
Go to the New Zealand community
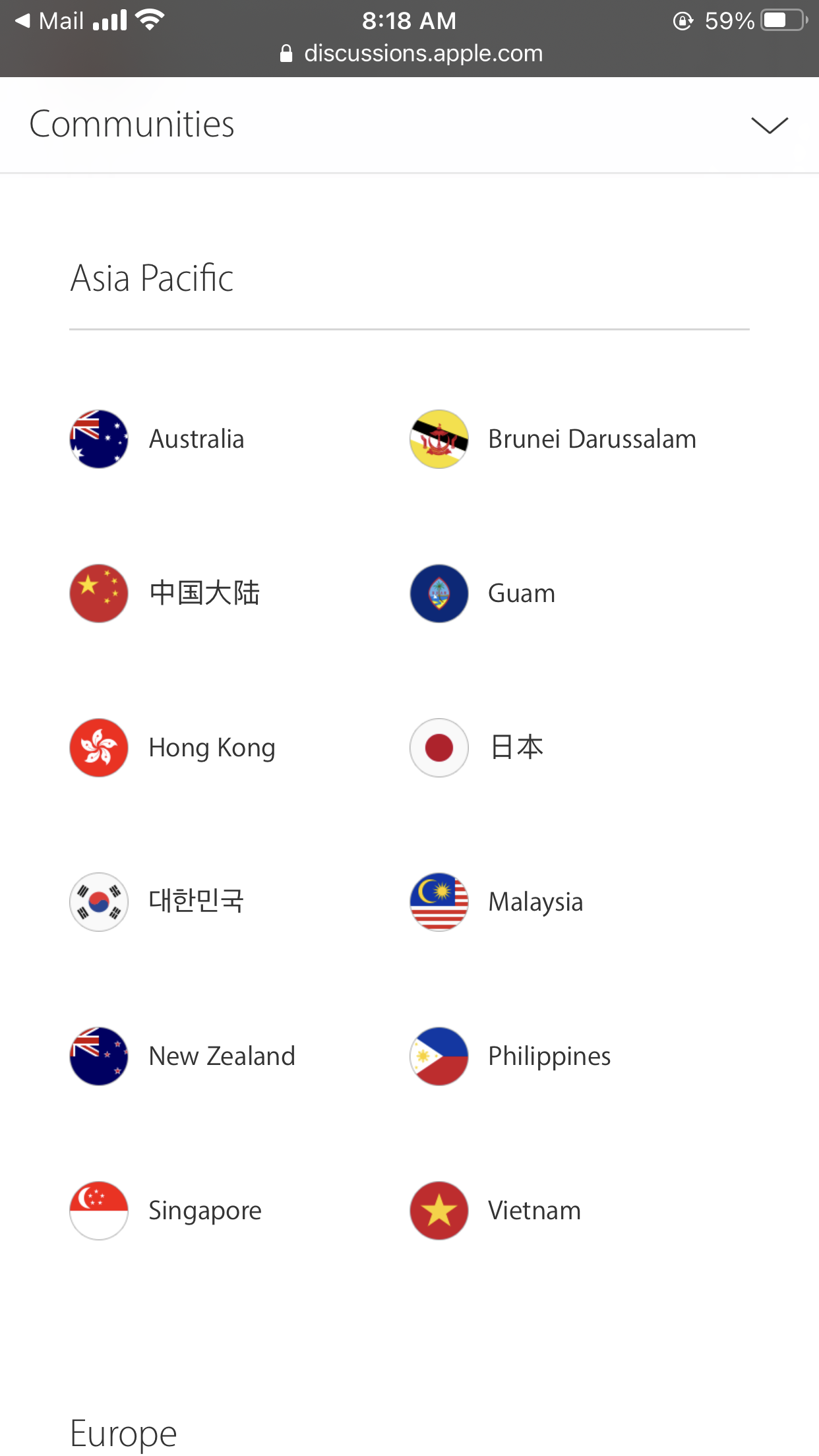[x=221, y=1056]
